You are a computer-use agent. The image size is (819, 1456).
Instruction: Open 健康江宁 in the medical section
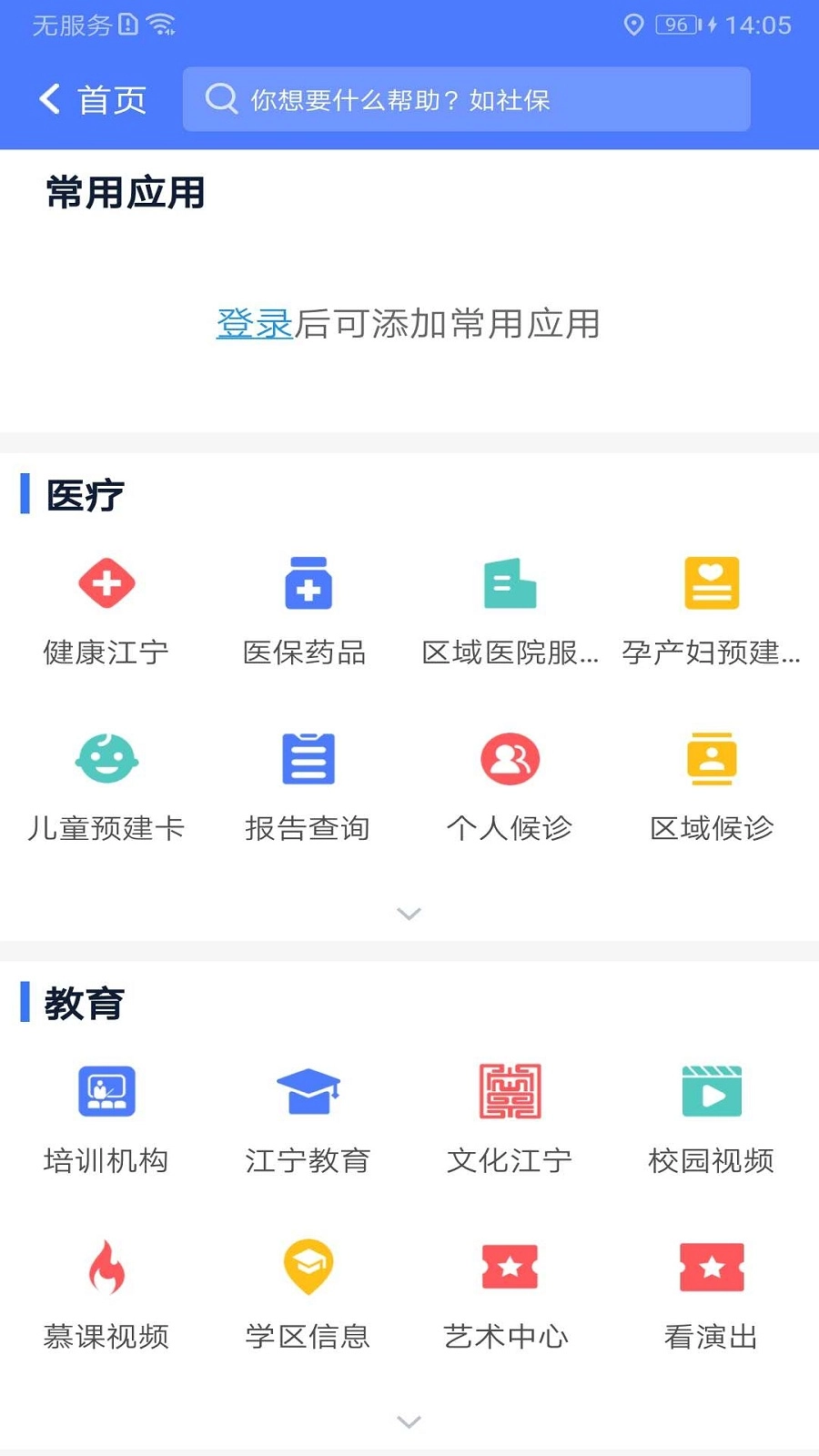pyautogui.click(x=106, y=607)
